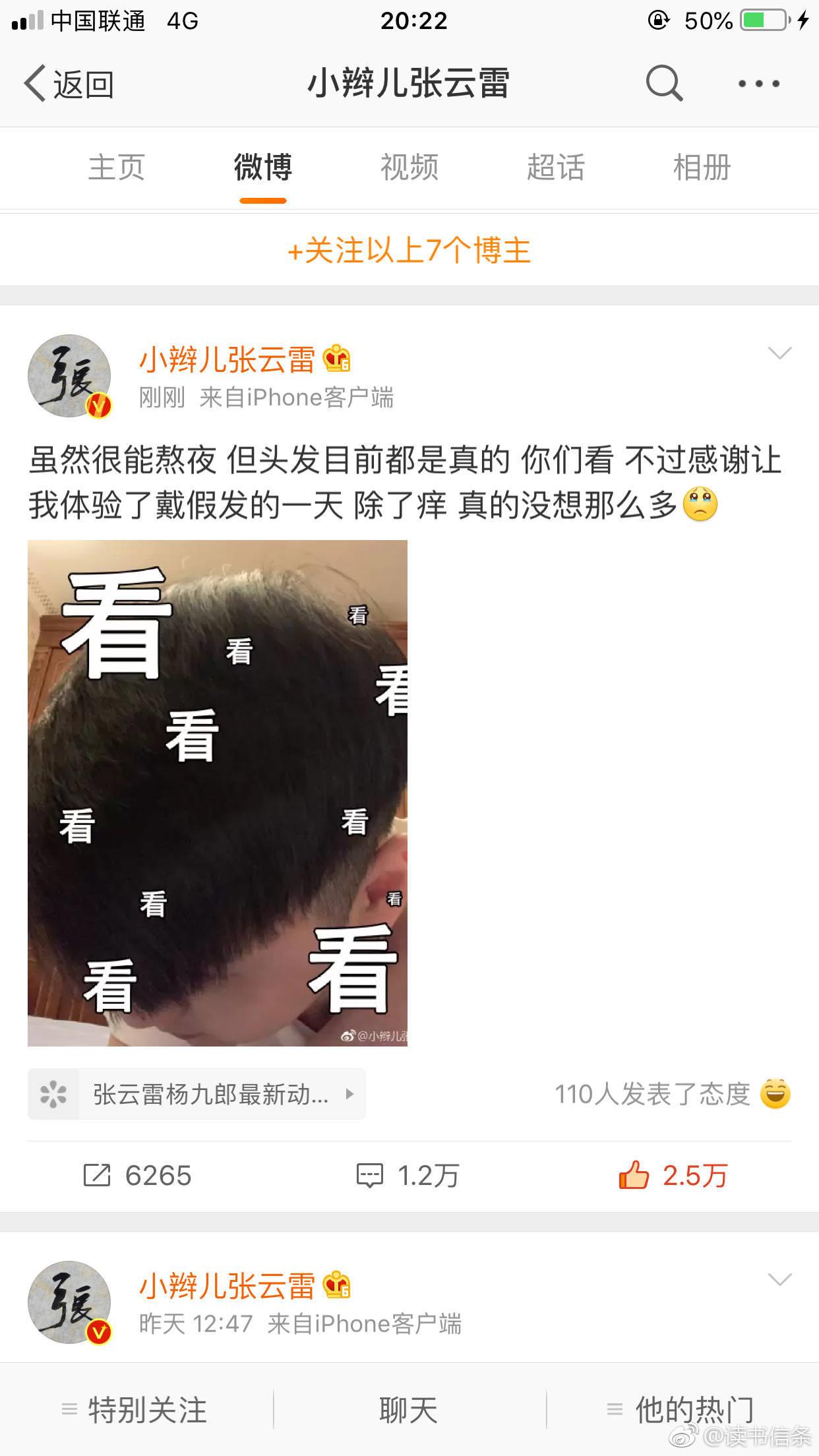The height and width of the screenshot is (1456, 819).
Task: Select the 微博 tab
Action: (x=263, y=167)
